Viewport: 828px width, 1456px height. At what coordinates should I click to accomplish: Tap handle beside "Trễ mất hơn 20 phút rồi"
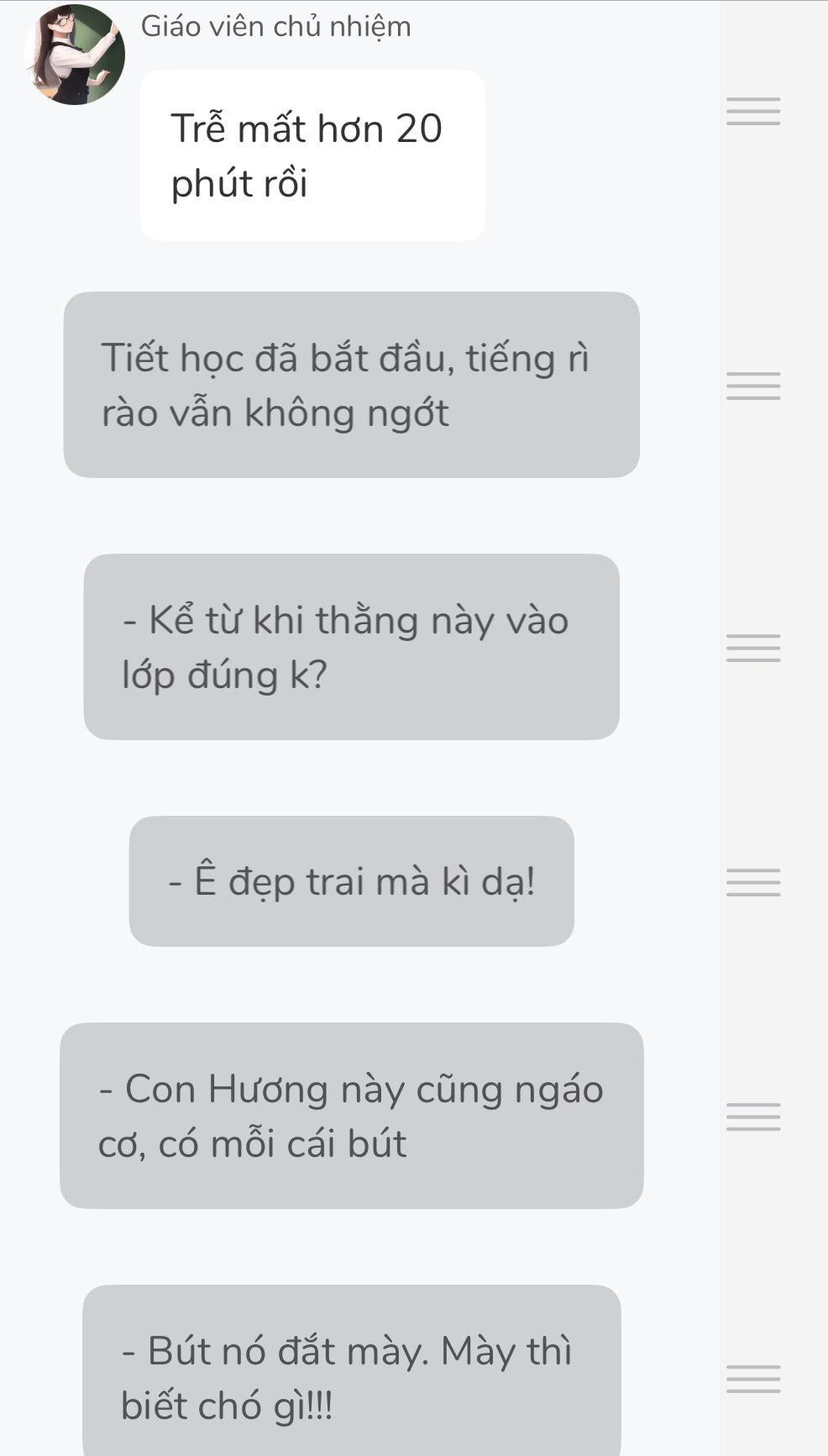click(753, 112)
